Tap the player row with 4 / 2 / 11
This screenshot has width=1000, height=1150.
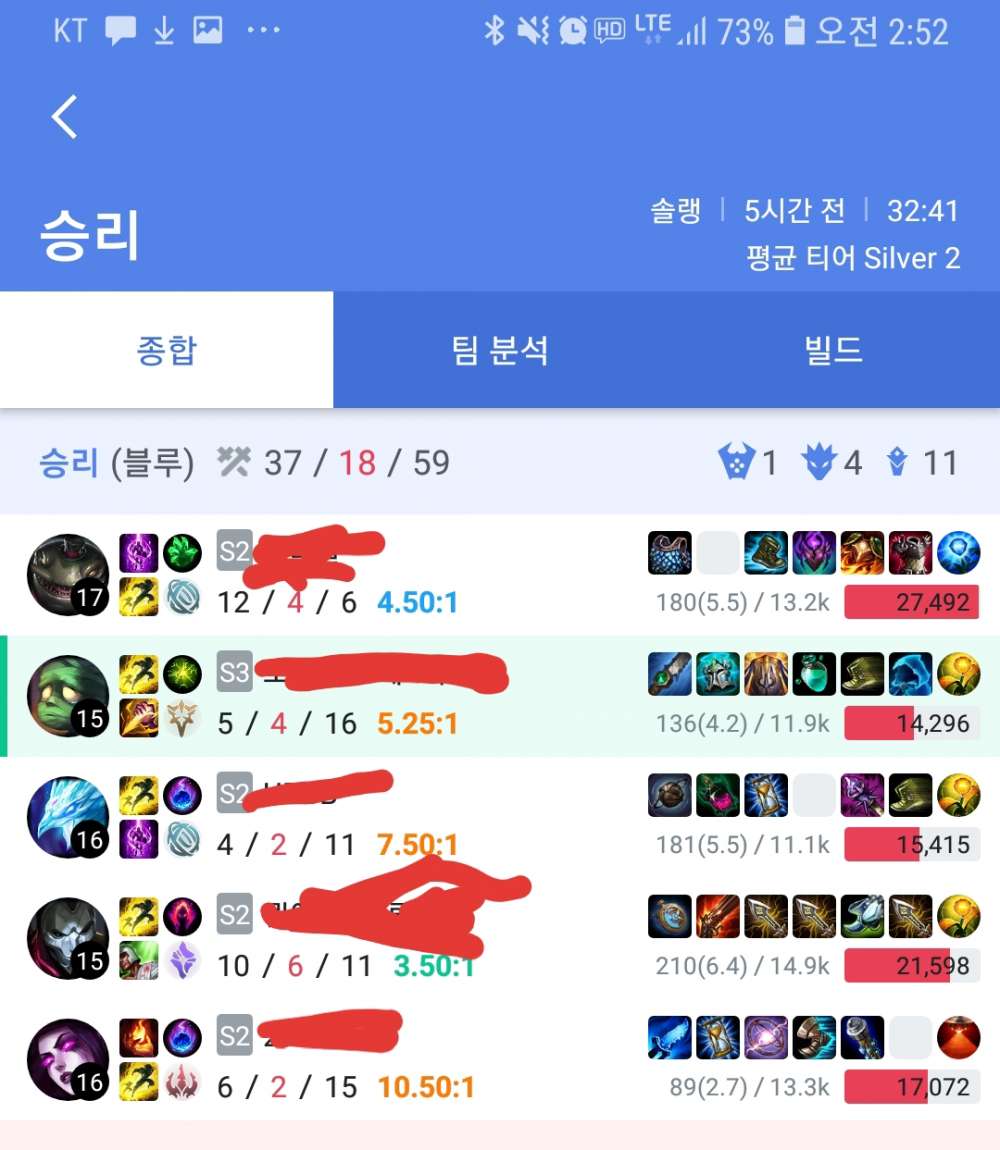(x=500, y=818)
